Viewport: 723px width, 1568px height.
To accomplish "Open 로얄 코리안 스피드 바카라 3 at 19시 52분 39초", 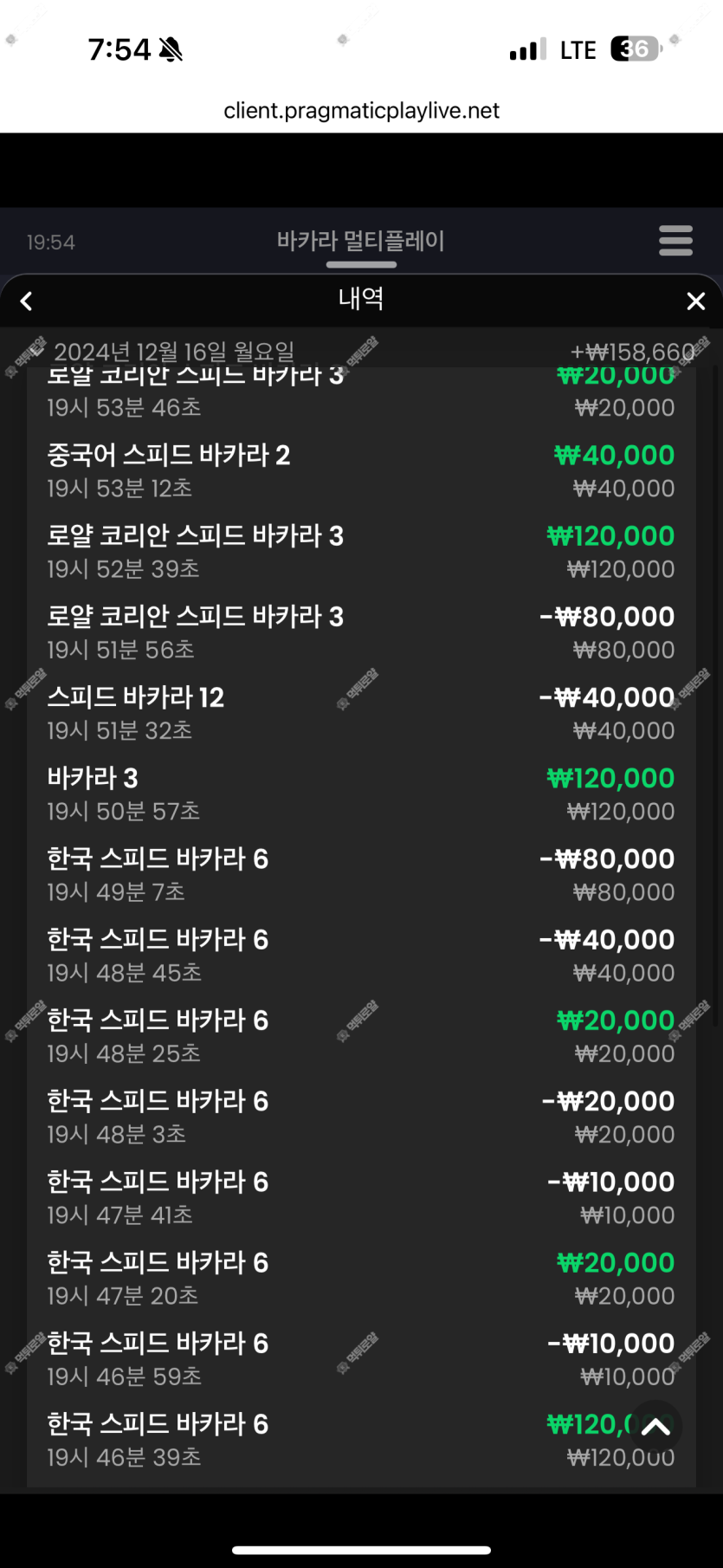I will tap(361, 552).
